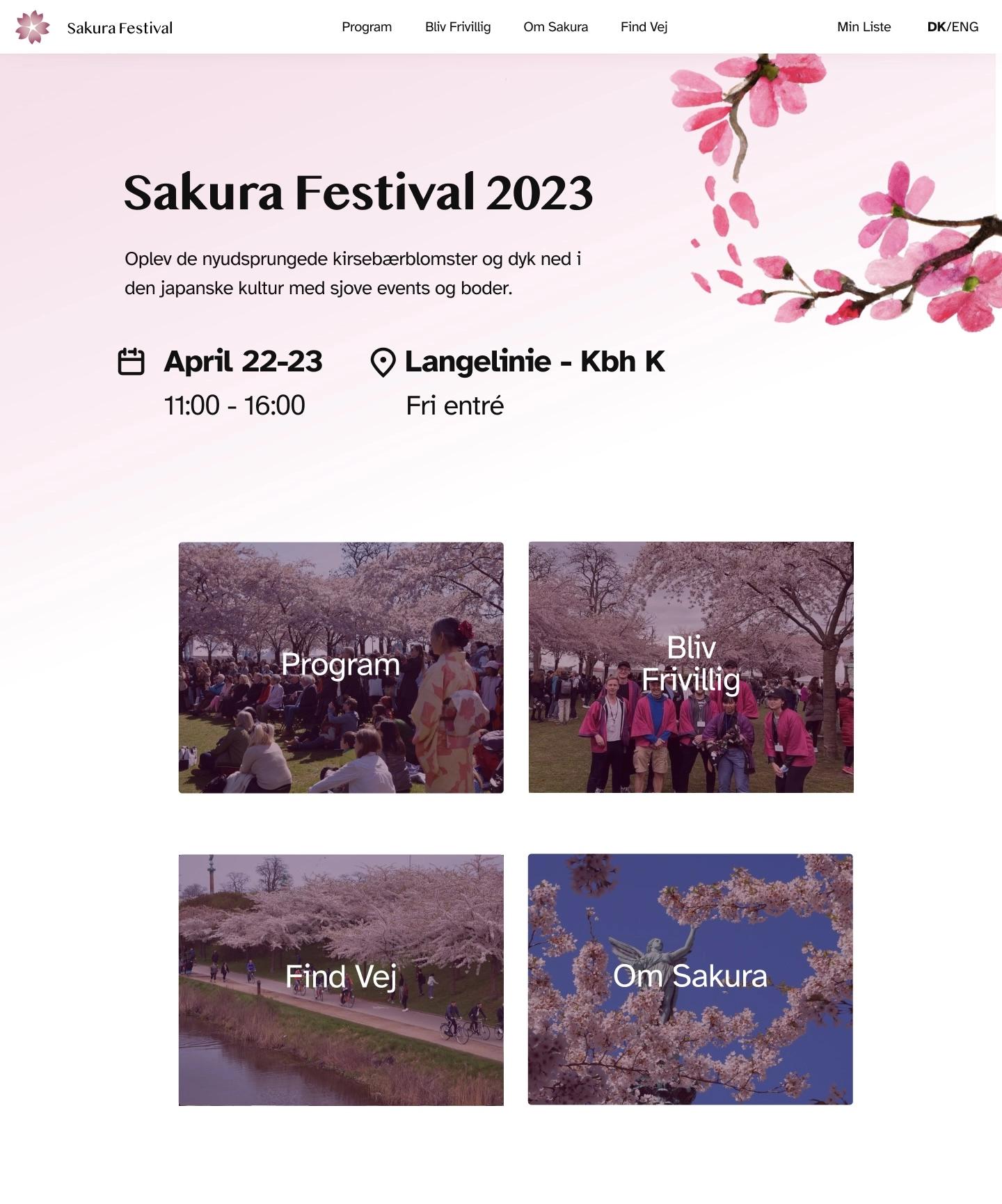Open the Find Vej photo card
Viewport: 1002px width, 1204px height.
point(341,979)
